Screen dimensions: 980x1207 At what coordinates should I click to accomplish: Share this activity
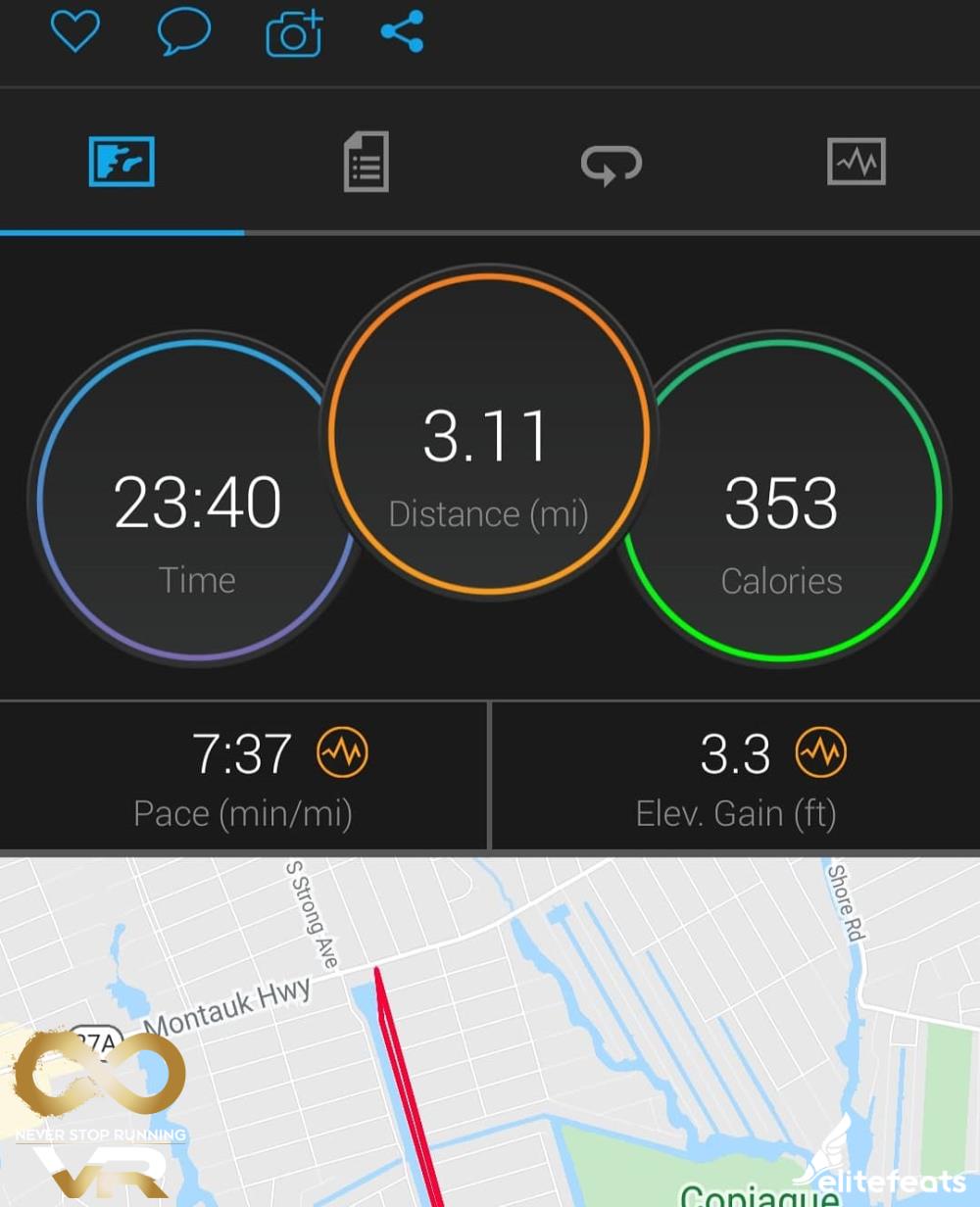pyautogui.click(x=402, y=31)
